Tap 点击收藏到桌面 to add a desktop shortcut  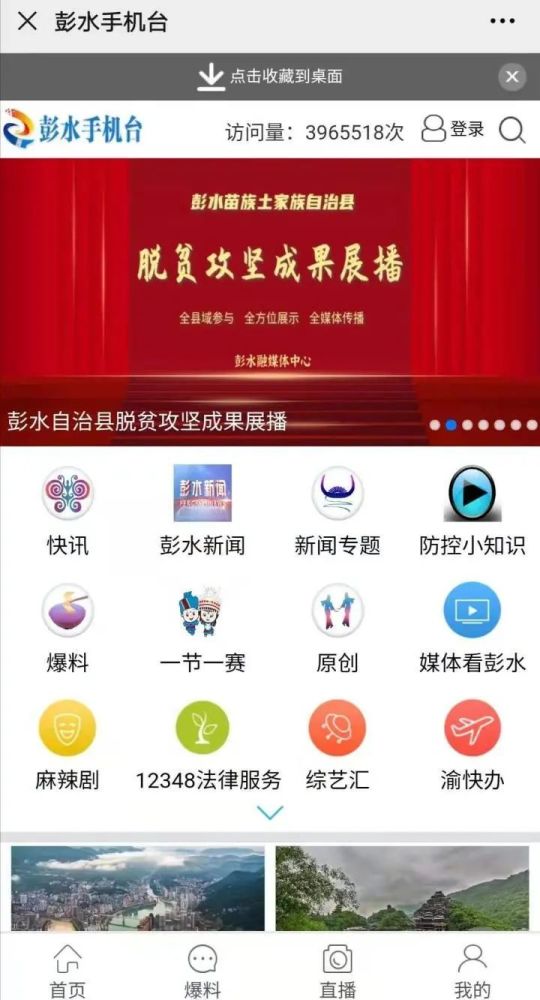click(270, 77)
